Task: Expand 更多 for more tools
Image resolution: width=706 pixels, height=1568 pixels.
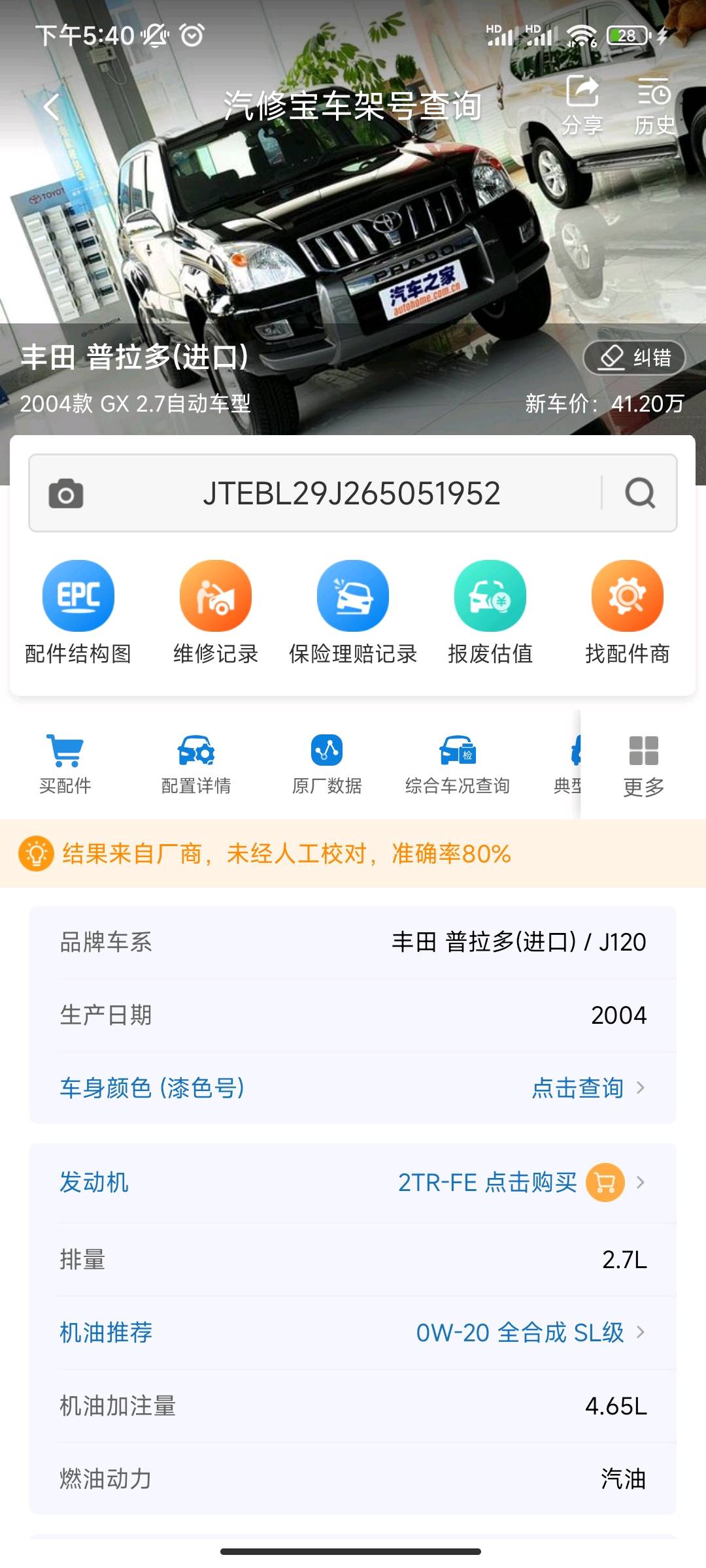Action: tap(643, 764)
